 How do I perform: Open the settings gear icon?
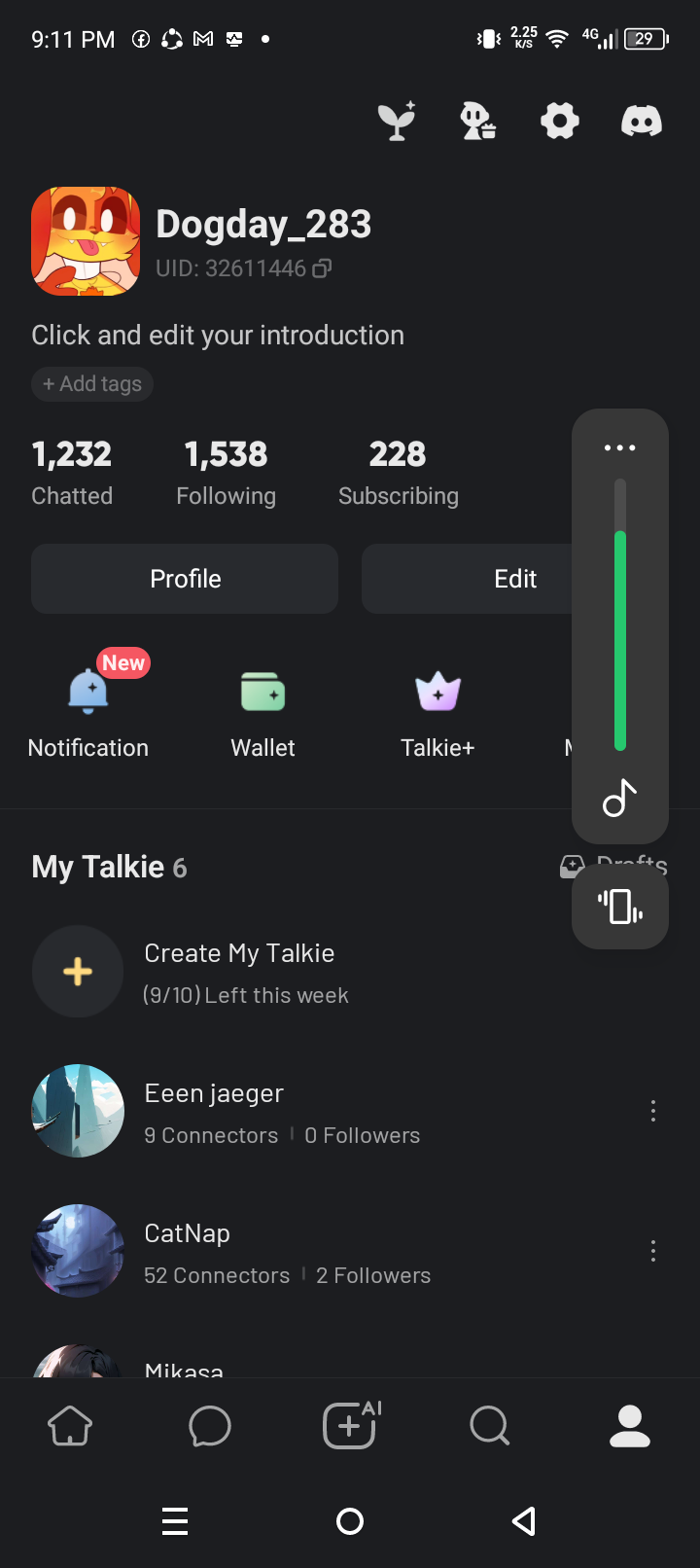pyautogui.click(x=560, y=122)
